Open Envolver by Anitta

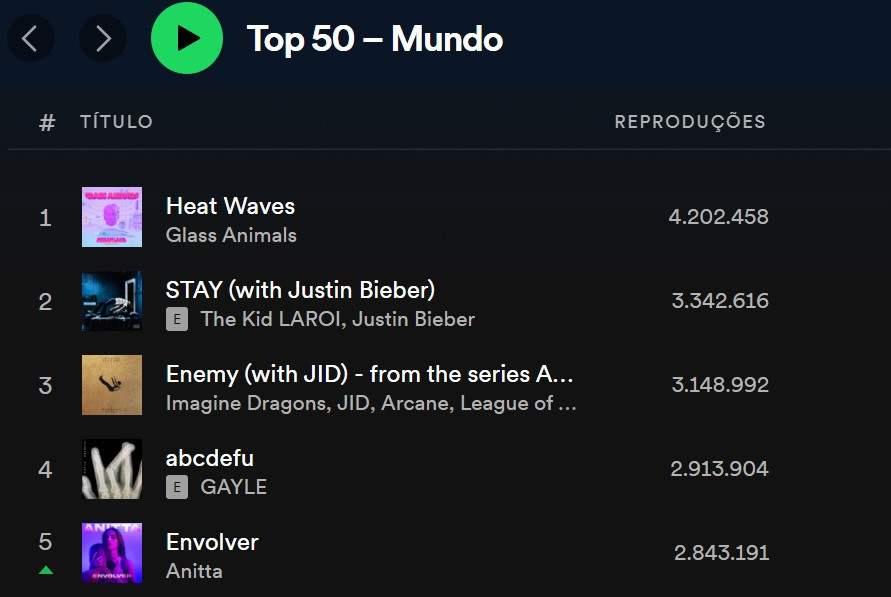click(x=212, y=542)
